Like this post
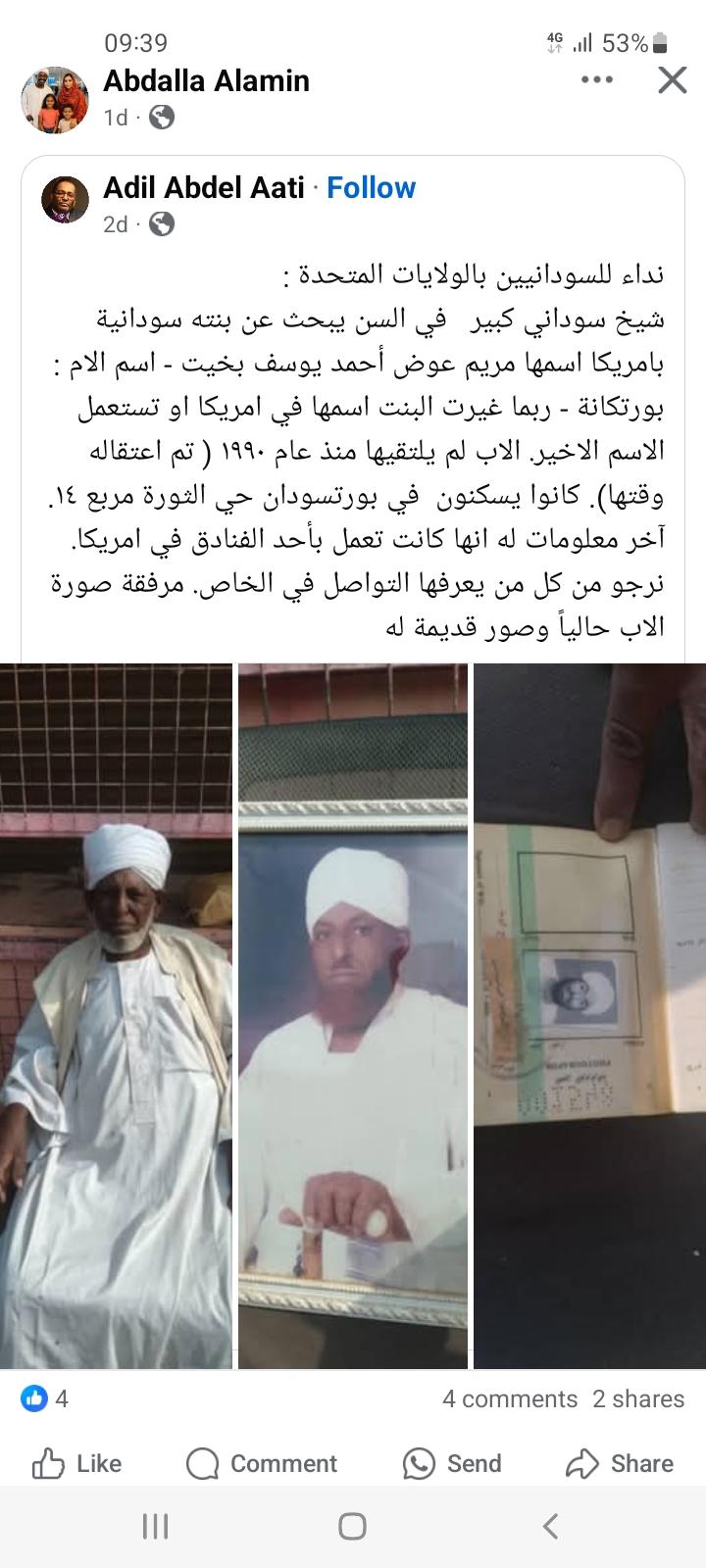The height and width of the screenshot is (1568, 706). coord(76,1464)
